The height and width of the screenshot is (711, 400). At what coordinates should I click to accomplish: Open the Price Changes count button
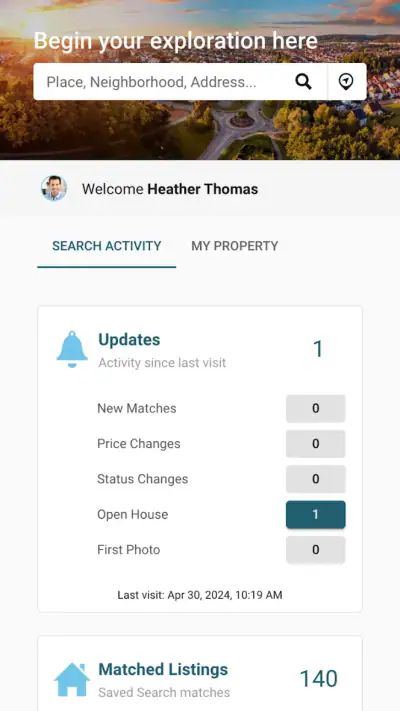(x=316, y=444)
